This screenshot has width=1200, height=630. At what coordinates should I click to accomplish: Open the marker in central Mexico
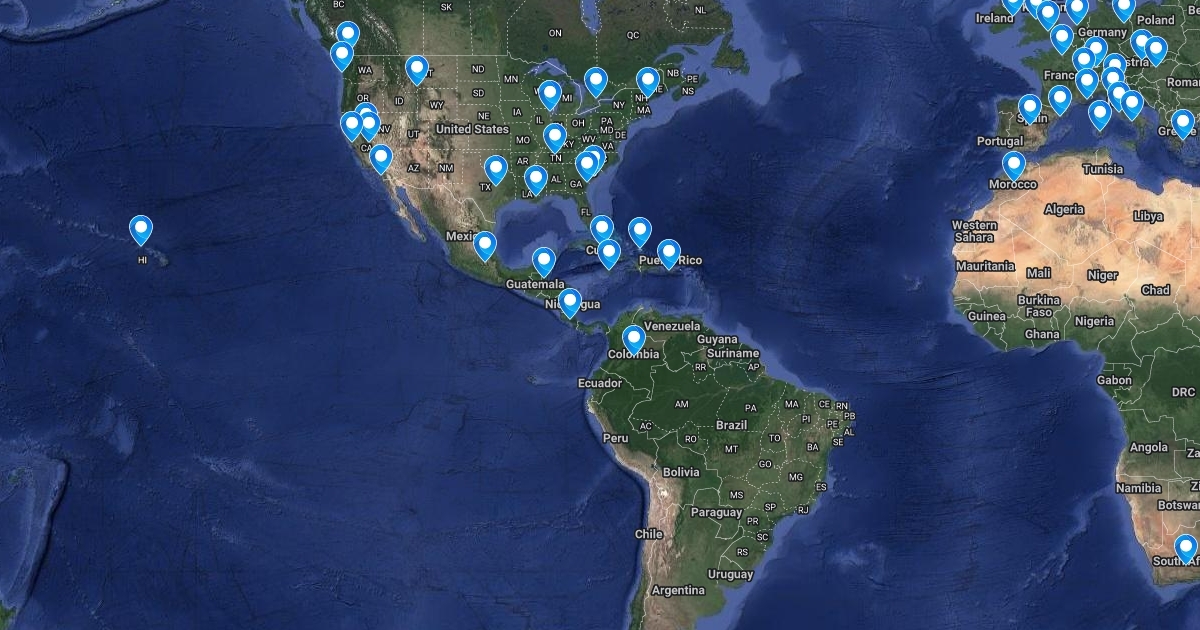coord(485,244)
